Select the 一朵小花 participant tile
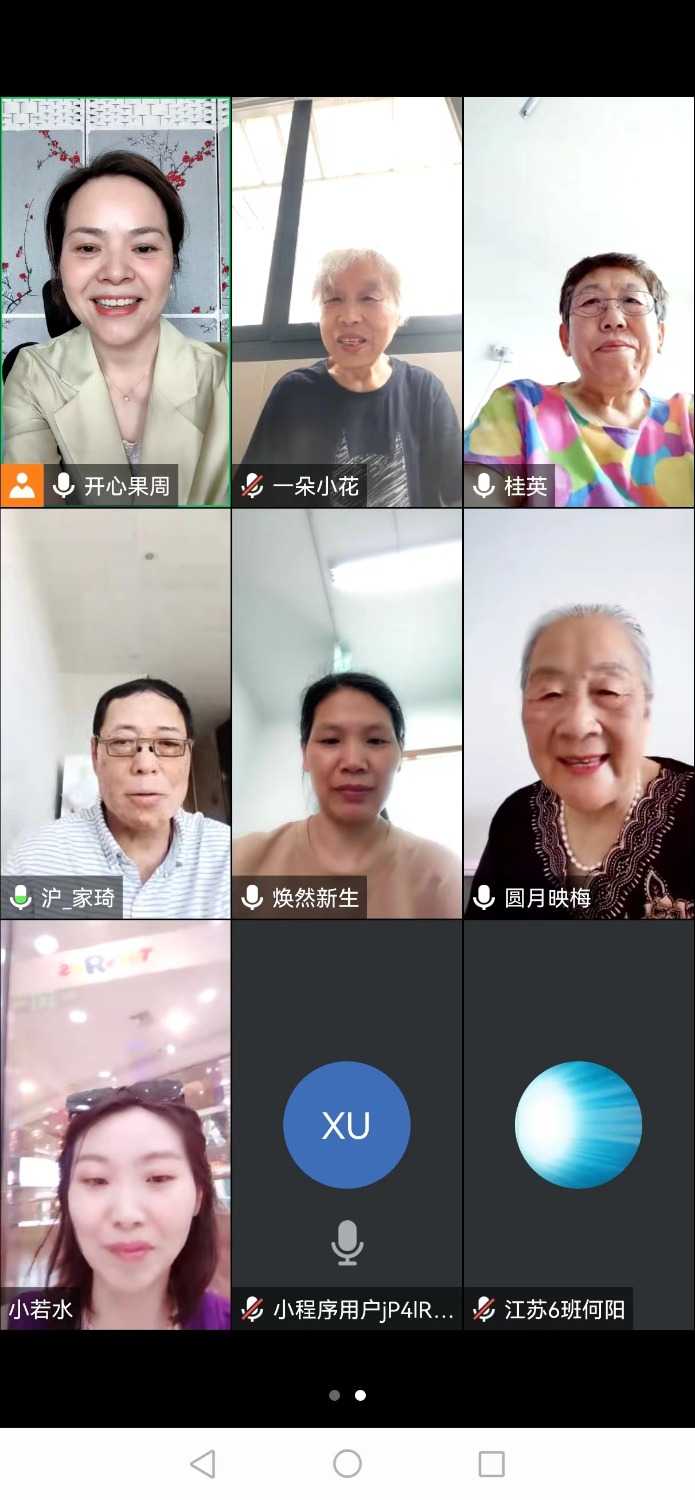The height and width of the screenshot is (1500, 695). pyautogui.click(x=347, y=300)
